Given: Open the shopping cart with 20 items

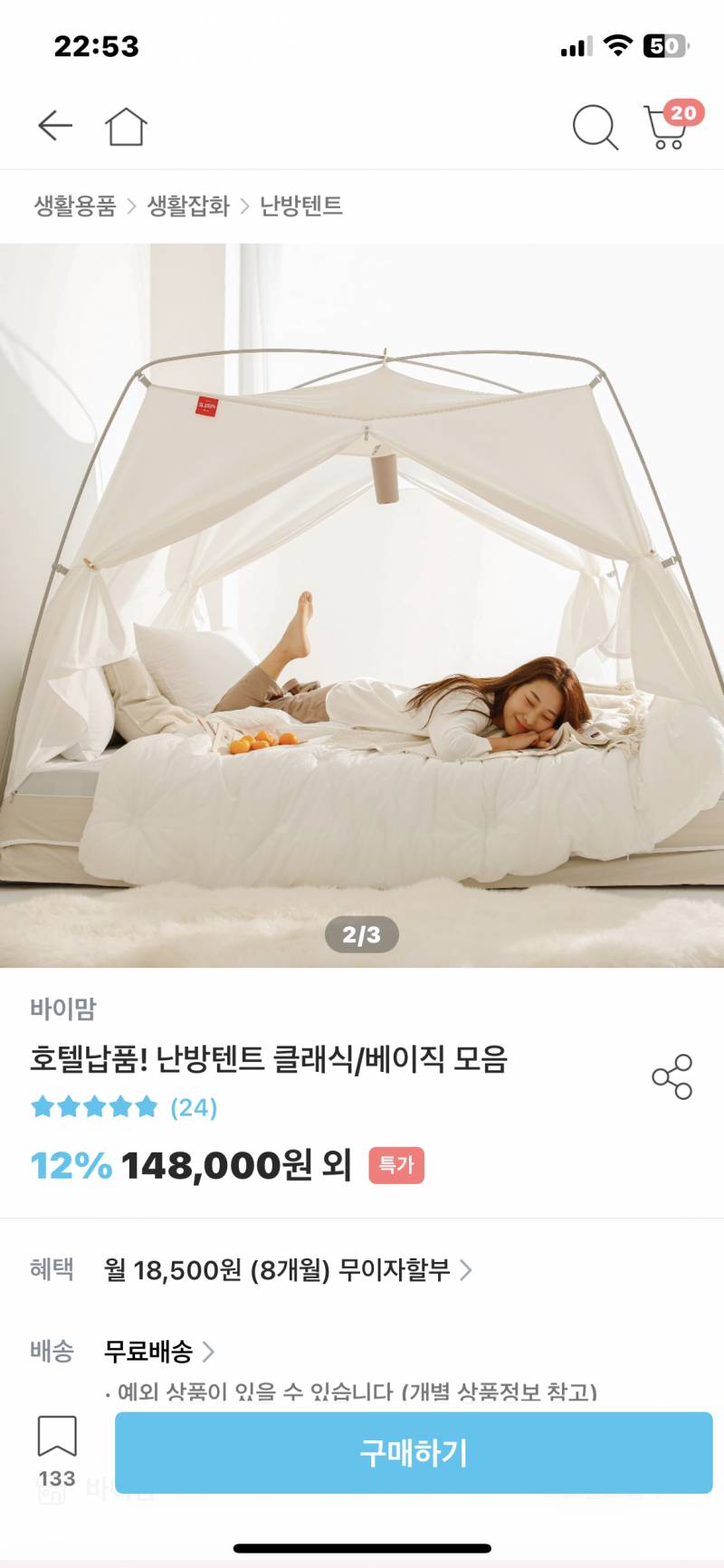Looking at the screenshot, I should point(667,127).
